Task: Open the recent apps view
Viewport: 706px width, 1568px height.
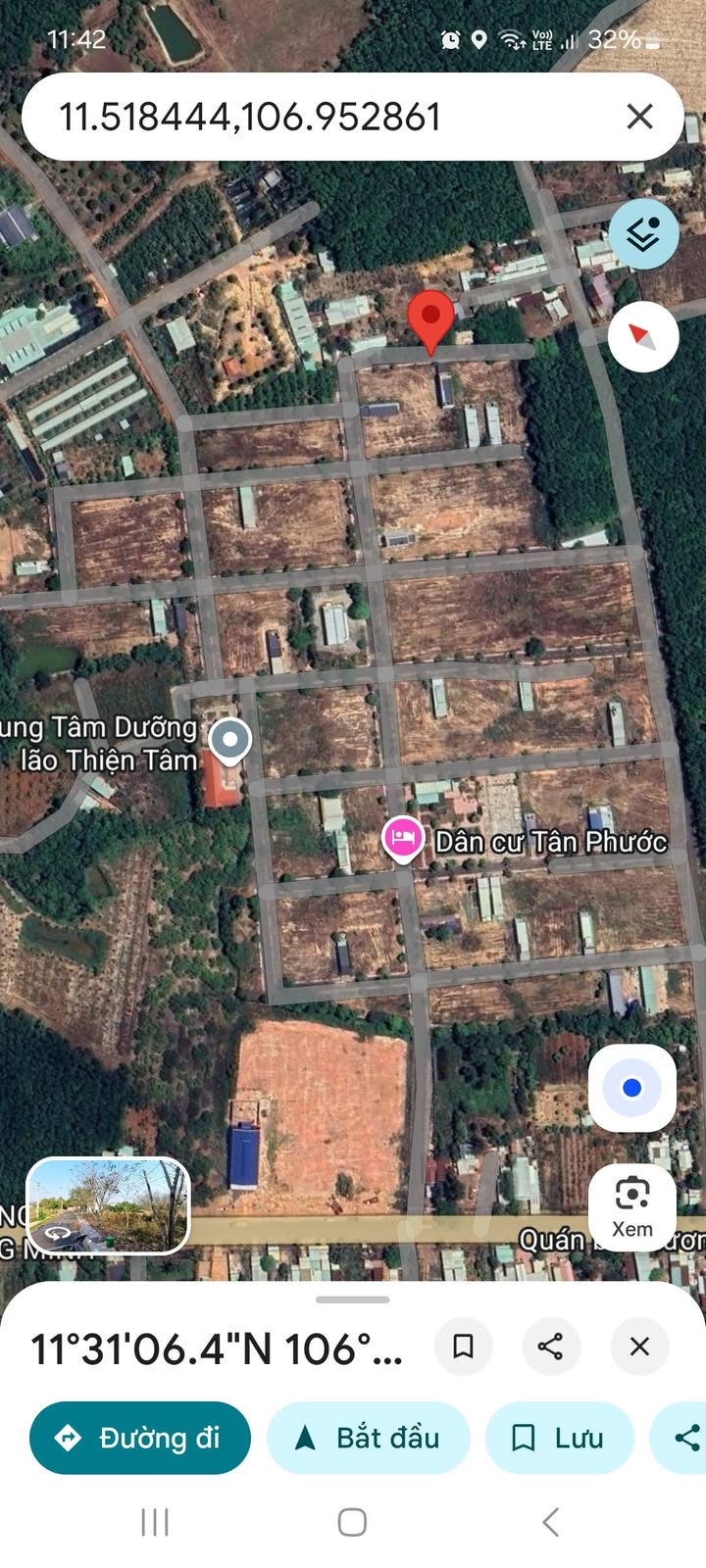Action: click(x=155, y=1522)
